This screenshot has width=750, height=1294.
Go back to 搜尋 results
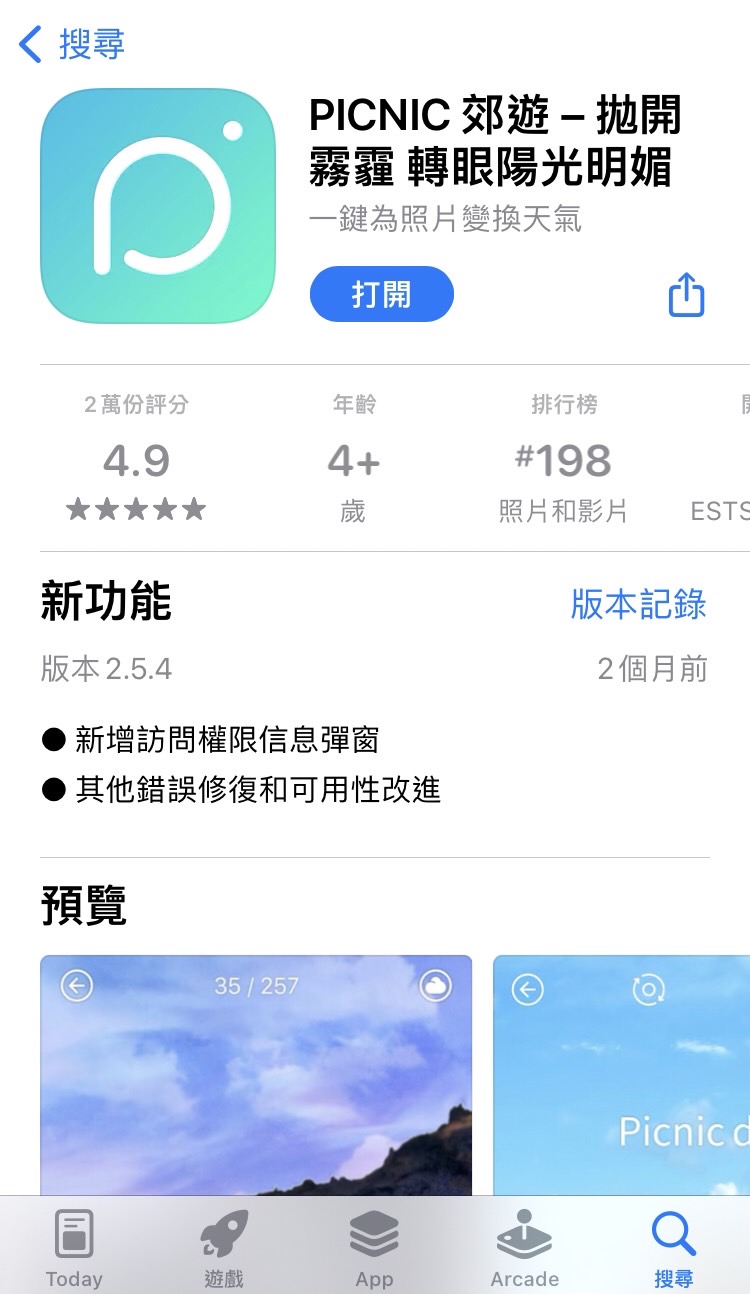point(72,45)
